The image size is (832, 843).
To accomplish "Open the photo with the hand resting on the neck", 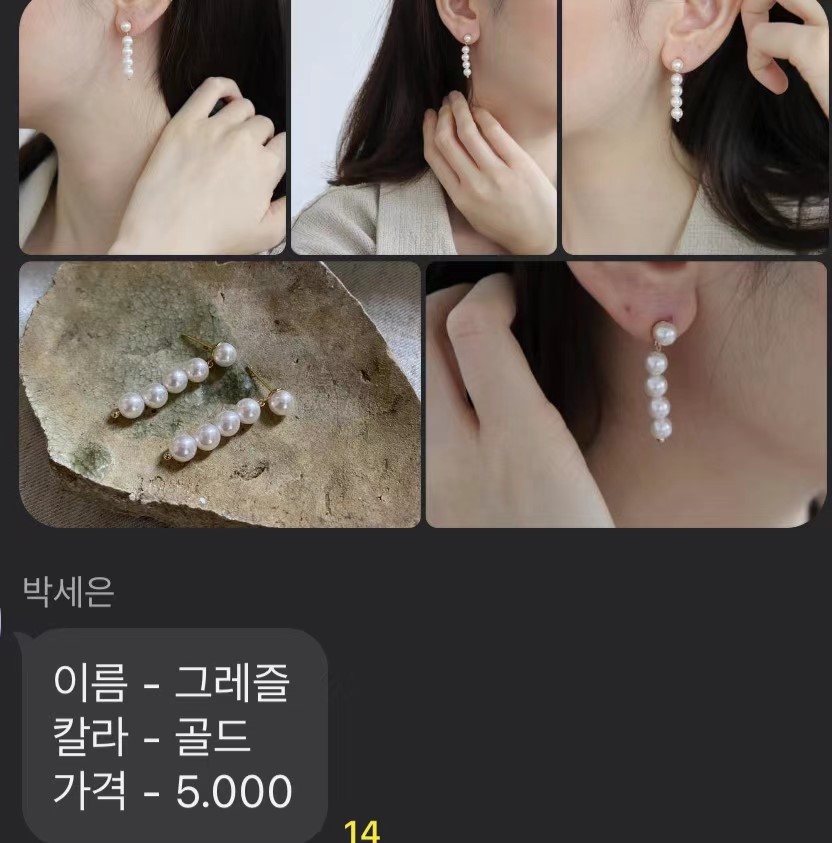I will pos(152,125).
